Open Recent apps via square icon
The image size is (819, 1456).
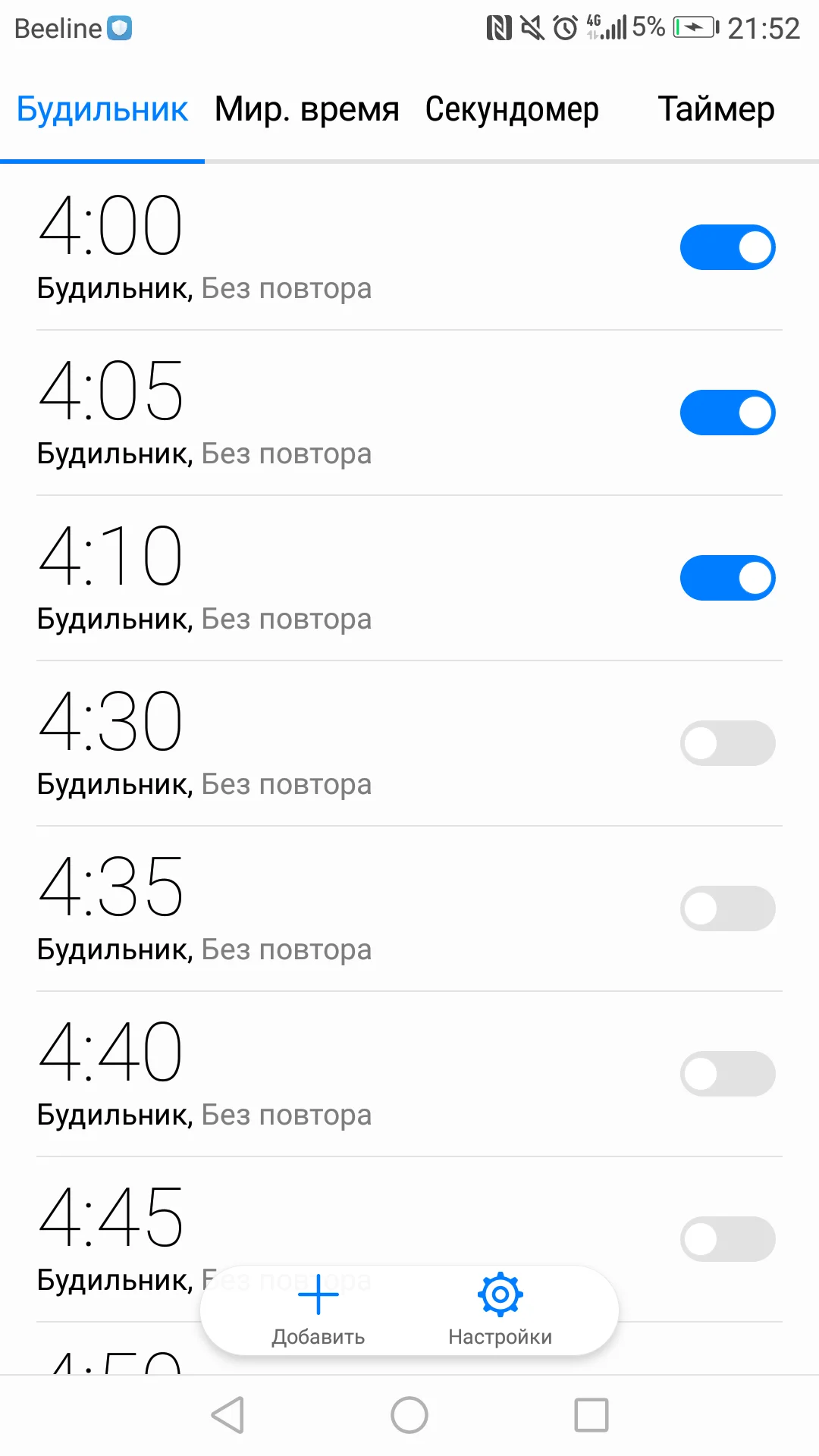point(593,1414)
